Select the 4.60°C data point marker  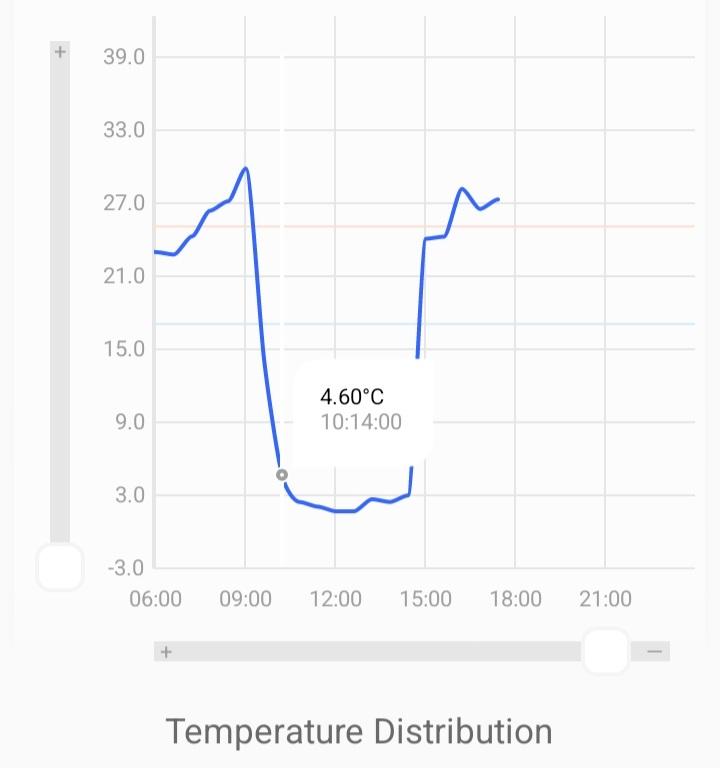(282, 475)
